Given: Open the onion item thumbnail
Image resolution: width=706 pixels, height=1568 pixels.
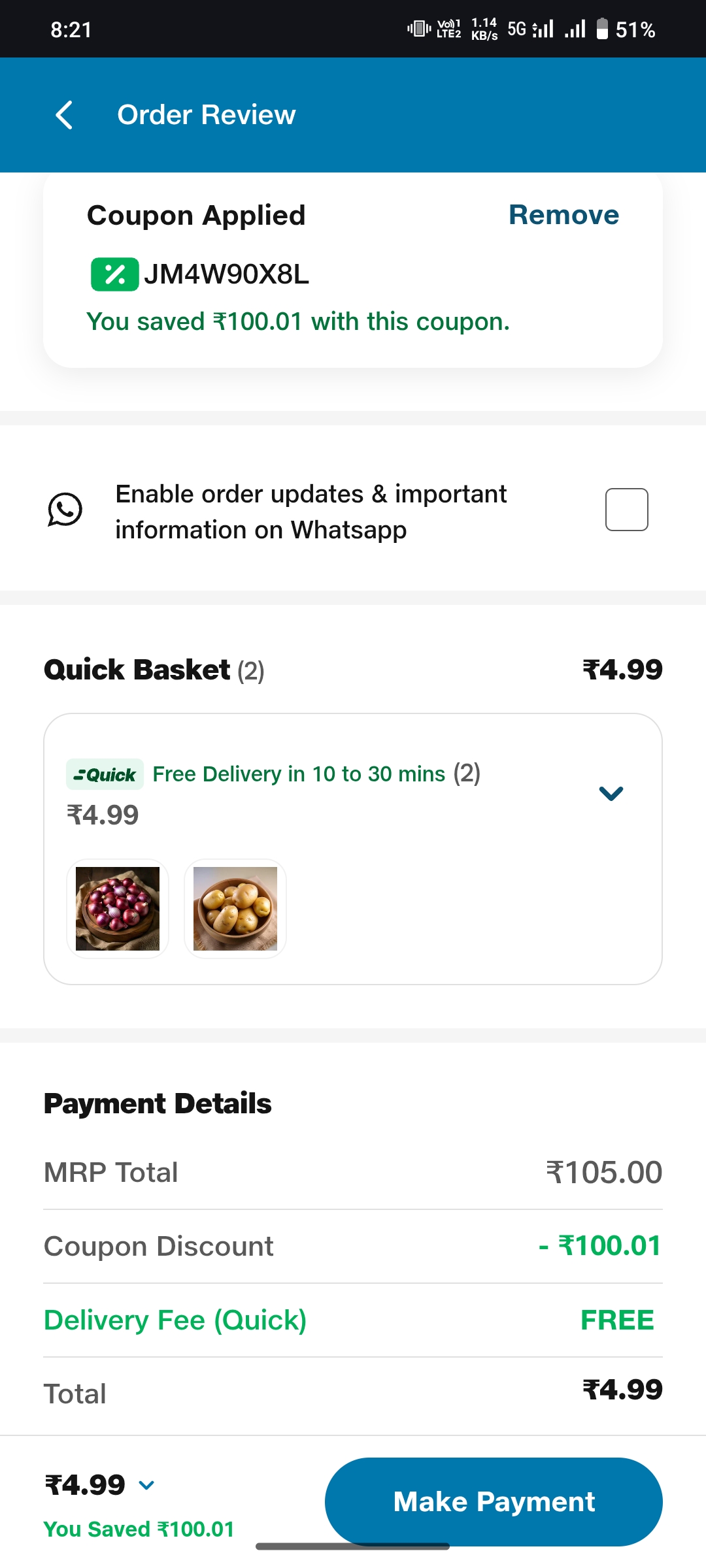Looking at the screenshot, I should pos(118,908).
